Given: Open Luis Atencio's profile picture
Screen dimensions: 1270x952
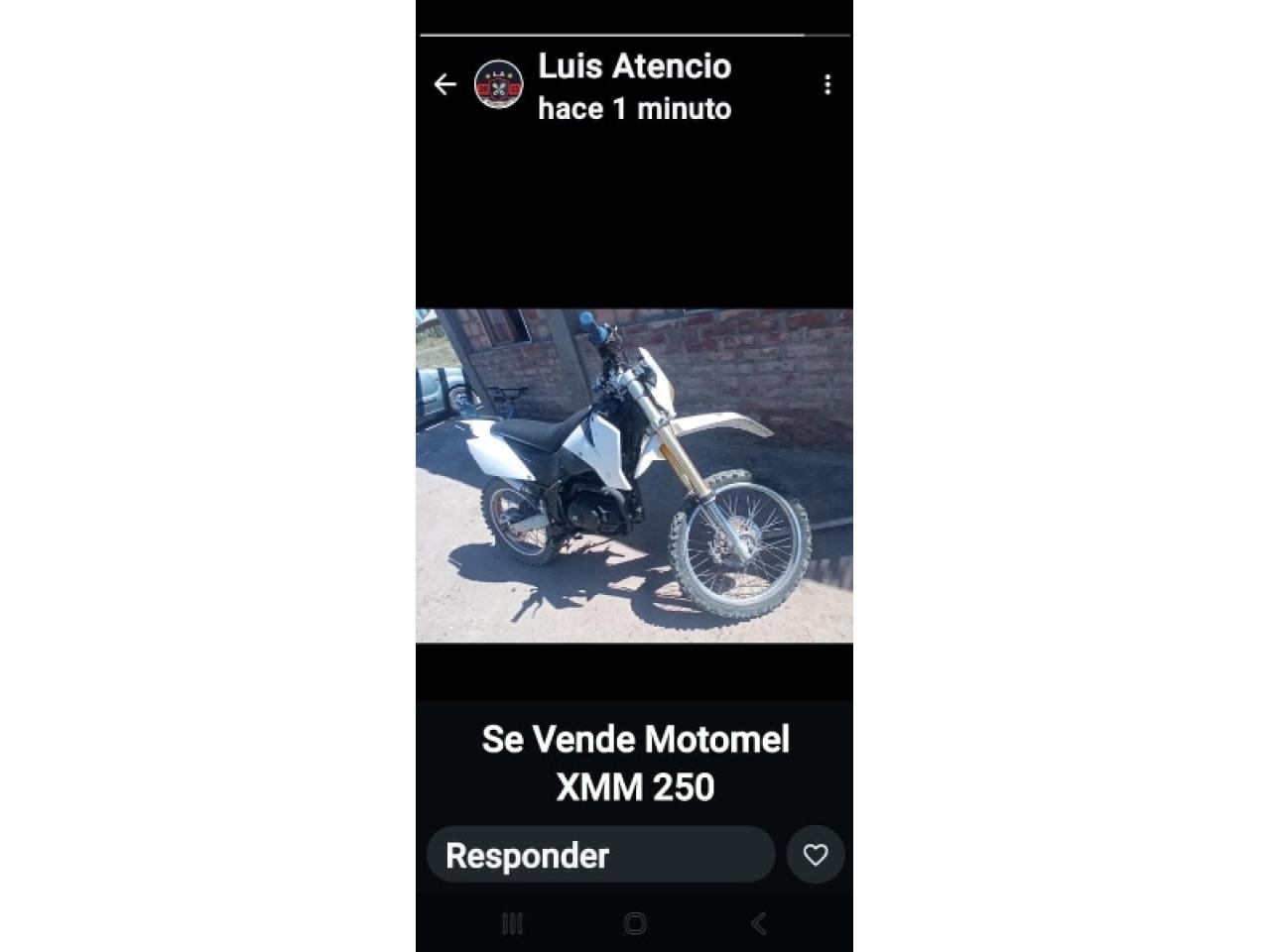Looking at the screenshot, I should pos(498,85).
